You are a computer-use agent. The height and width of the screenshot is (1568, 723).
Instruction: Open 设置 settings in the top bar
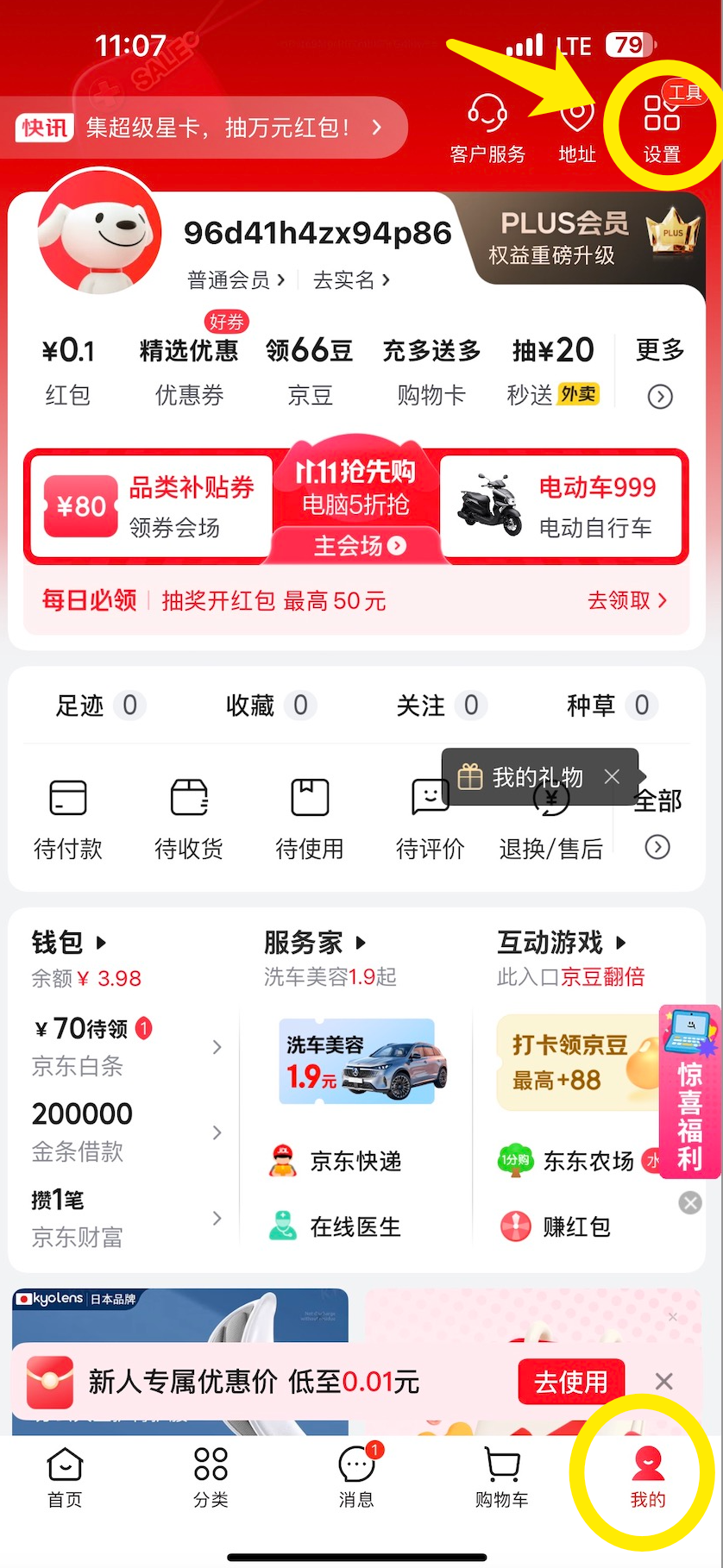coord(662,129)
